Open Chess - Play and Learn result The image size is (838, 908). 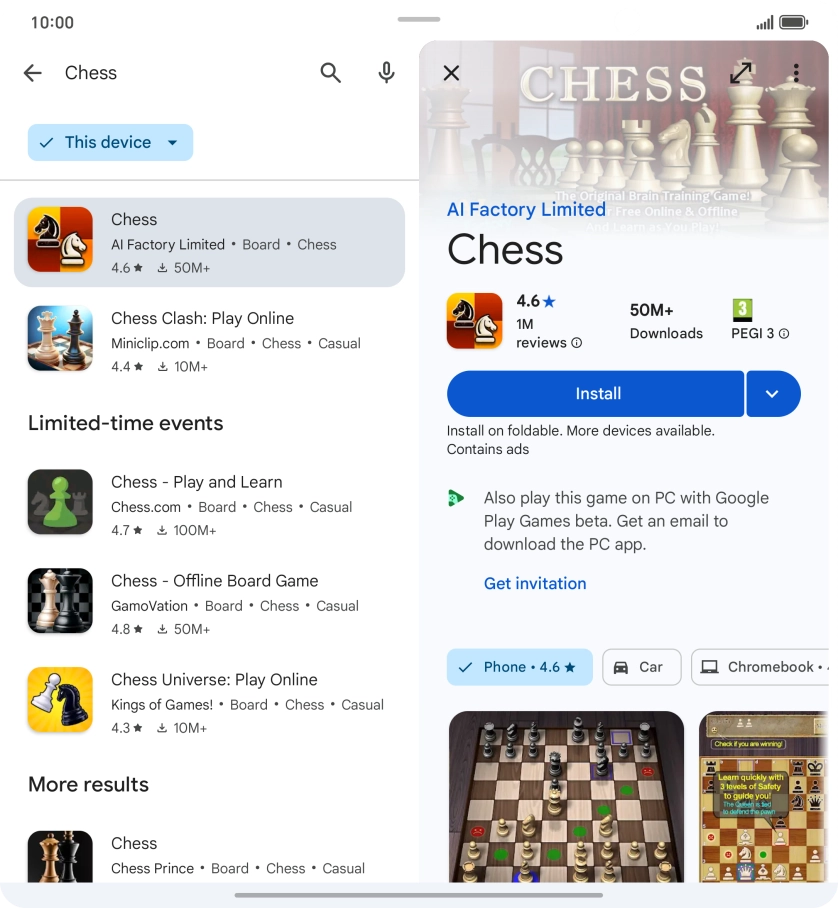tap(209, 504)
